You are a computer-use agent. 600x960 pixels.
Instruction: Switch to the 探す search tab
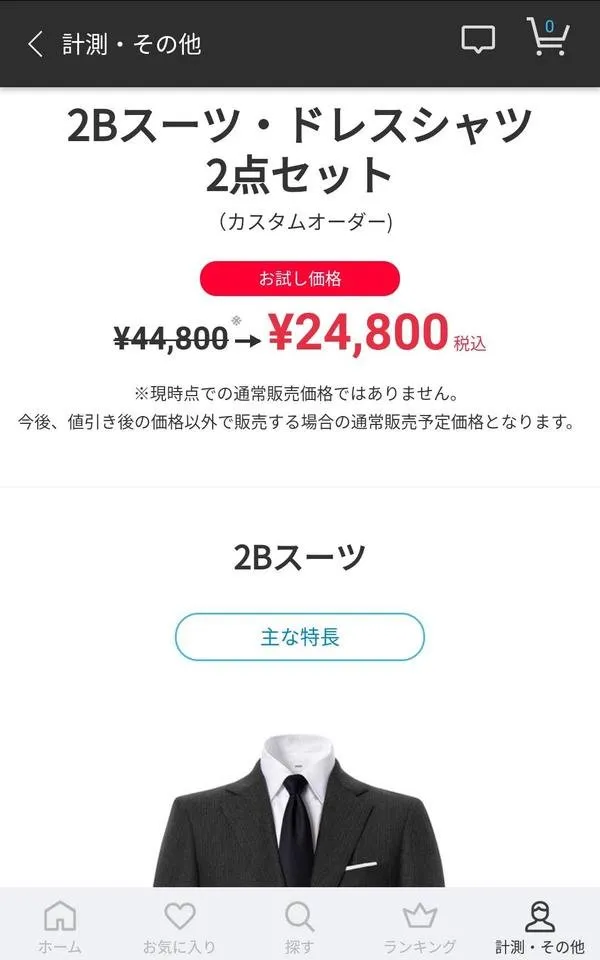click(299, 926)
